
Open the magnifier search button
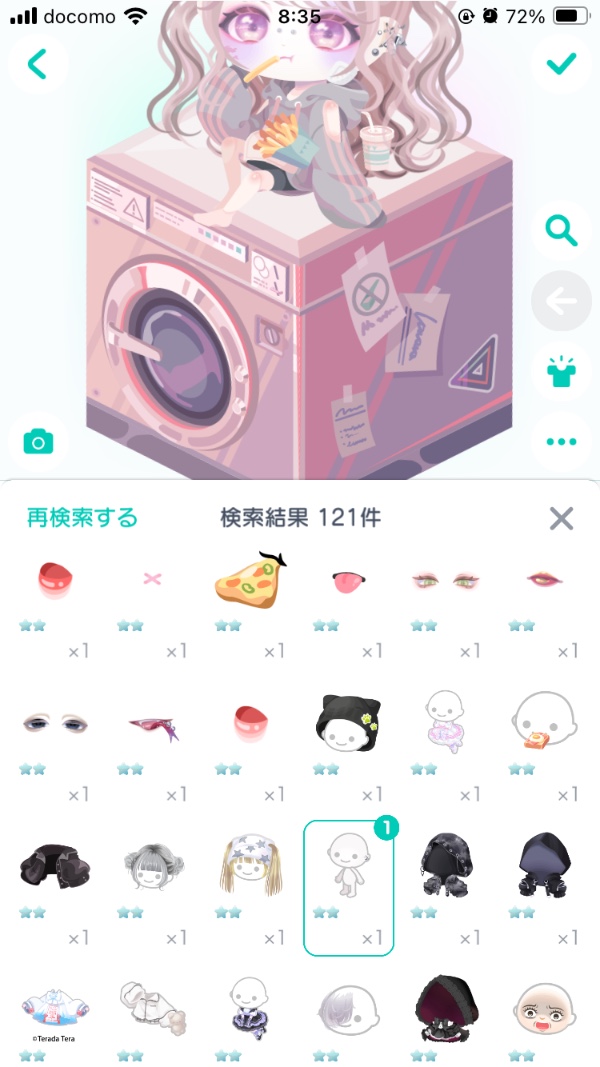tap(562, 232)
